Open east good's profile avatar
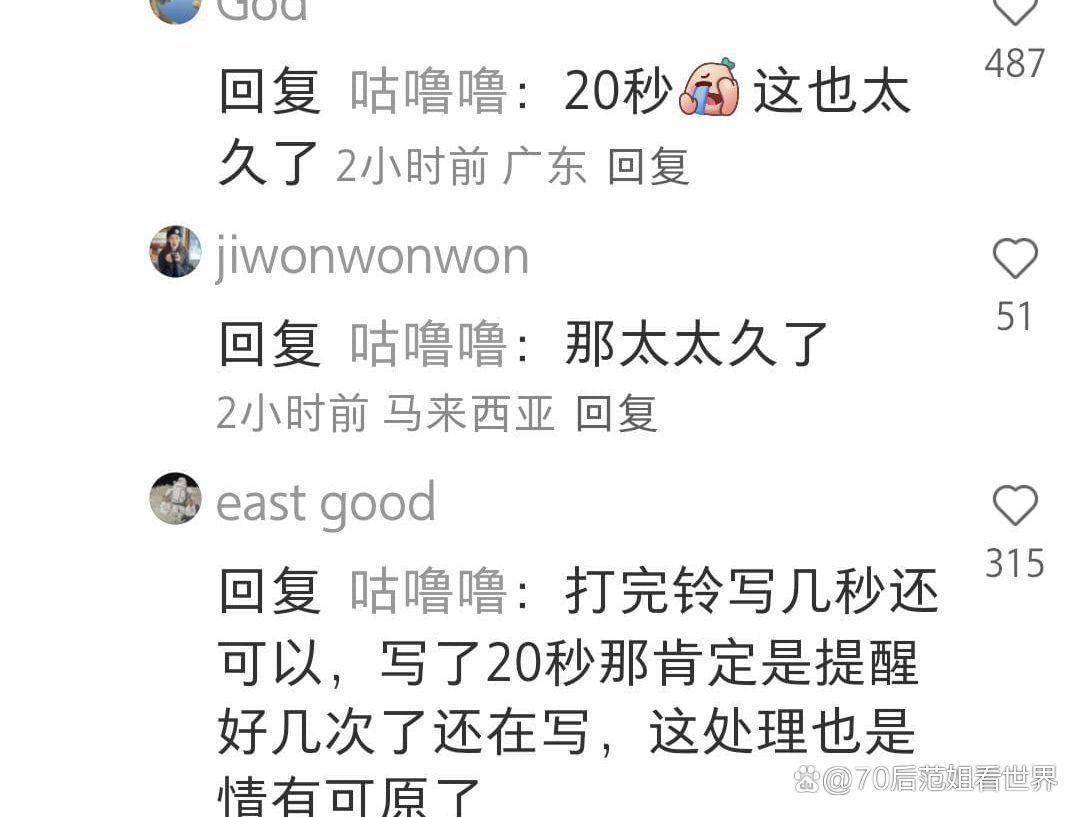Viewport: 1080px width, 817px height. coord(176,498)
